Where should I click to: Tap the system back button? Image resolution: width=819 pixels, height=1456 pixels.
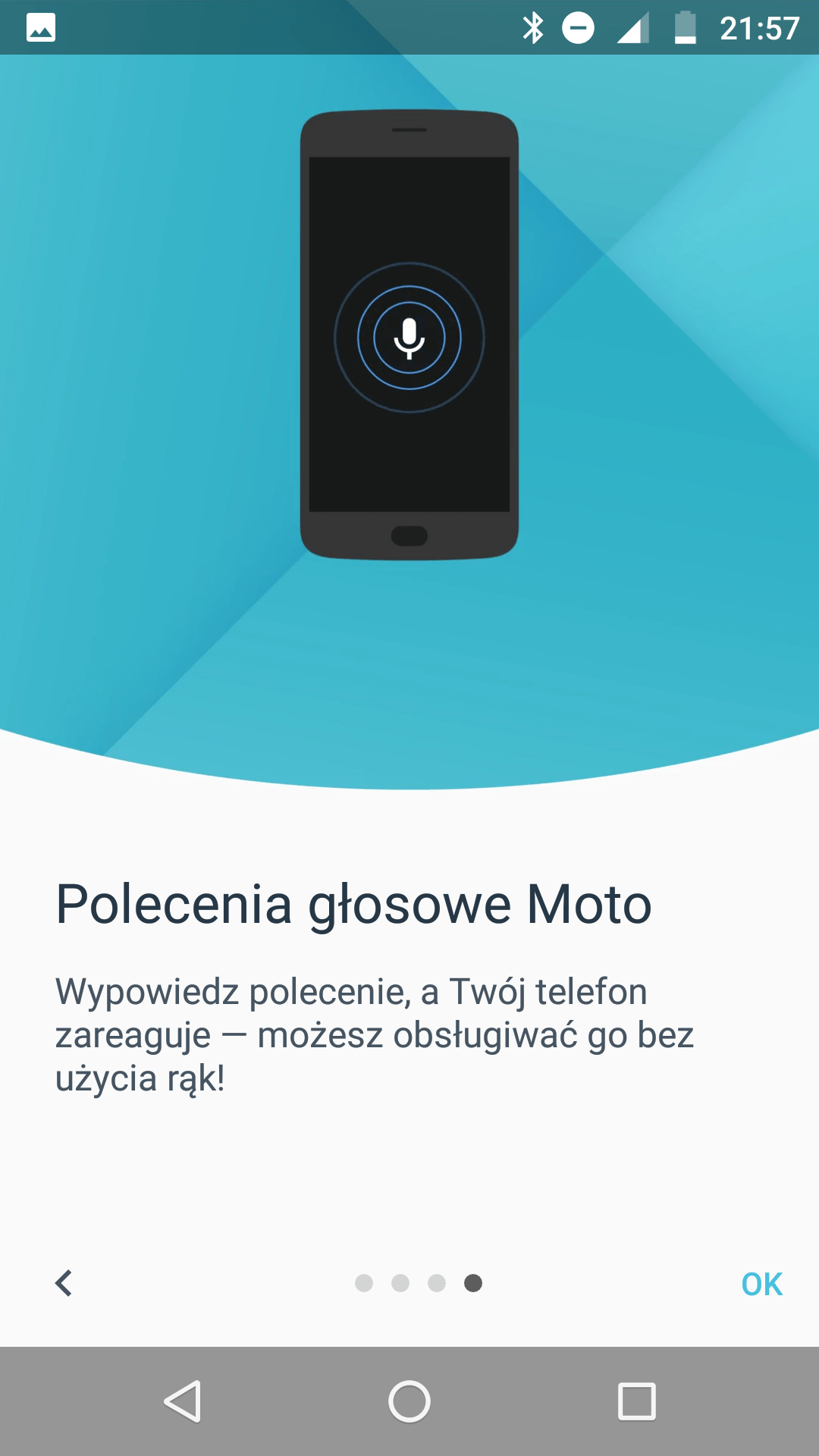[183, 1401]
